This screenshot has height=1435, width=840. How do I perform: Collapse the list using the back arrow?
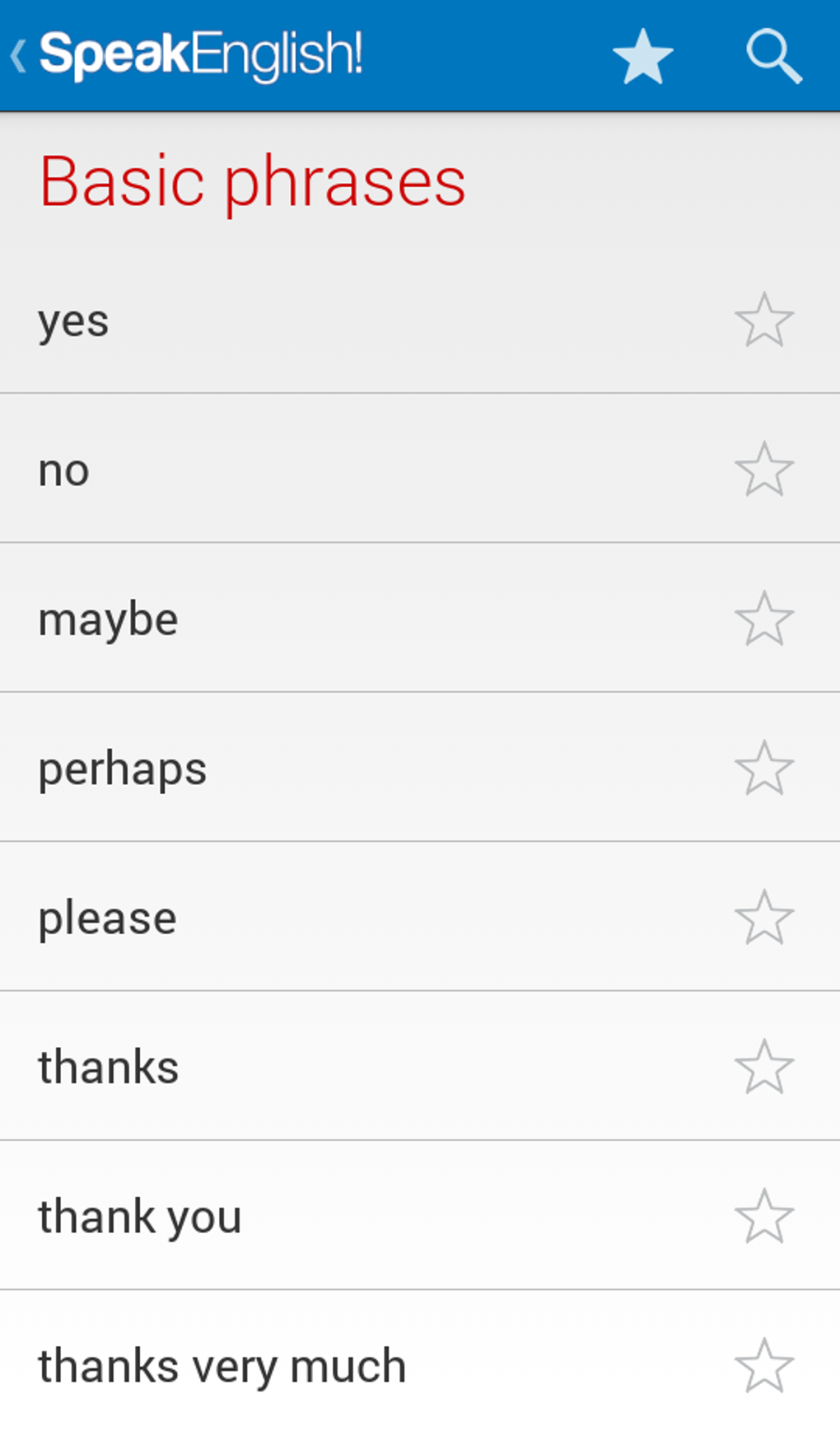[16, 56]
